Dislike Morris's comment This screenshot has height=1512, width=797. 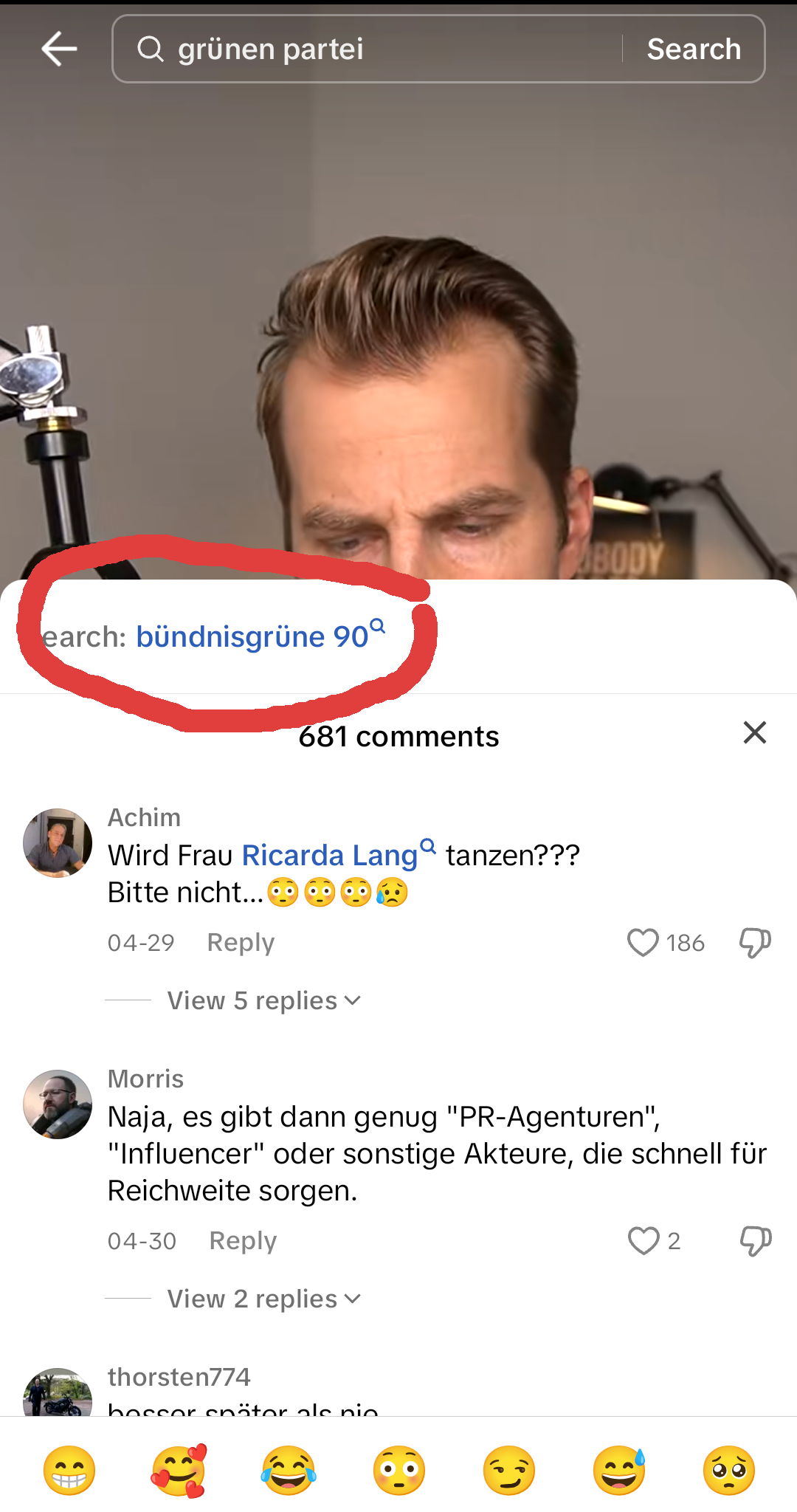coord(755,1241)
